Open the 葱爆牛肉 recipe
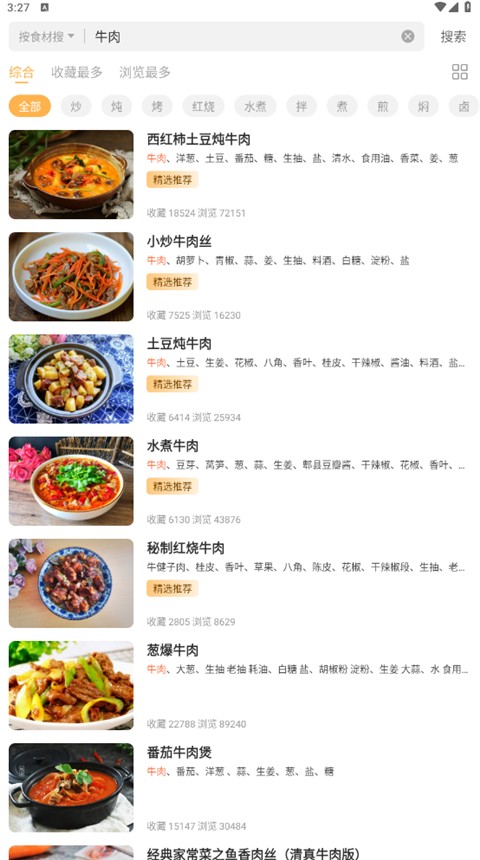 pyautogui.click(x=240, y=685)
